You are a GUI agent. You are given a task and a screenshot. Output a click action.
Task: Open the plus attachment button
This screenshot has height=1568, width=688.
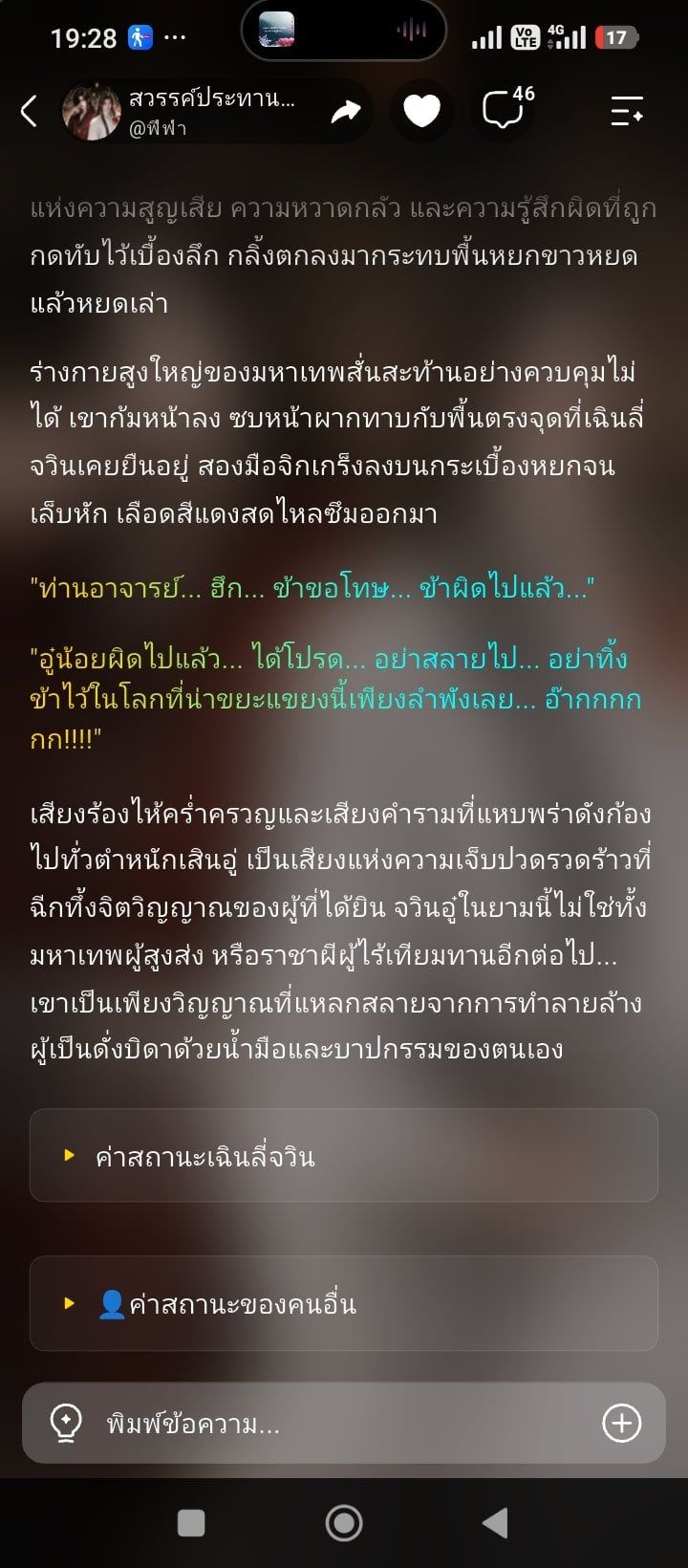(621, 1424)
